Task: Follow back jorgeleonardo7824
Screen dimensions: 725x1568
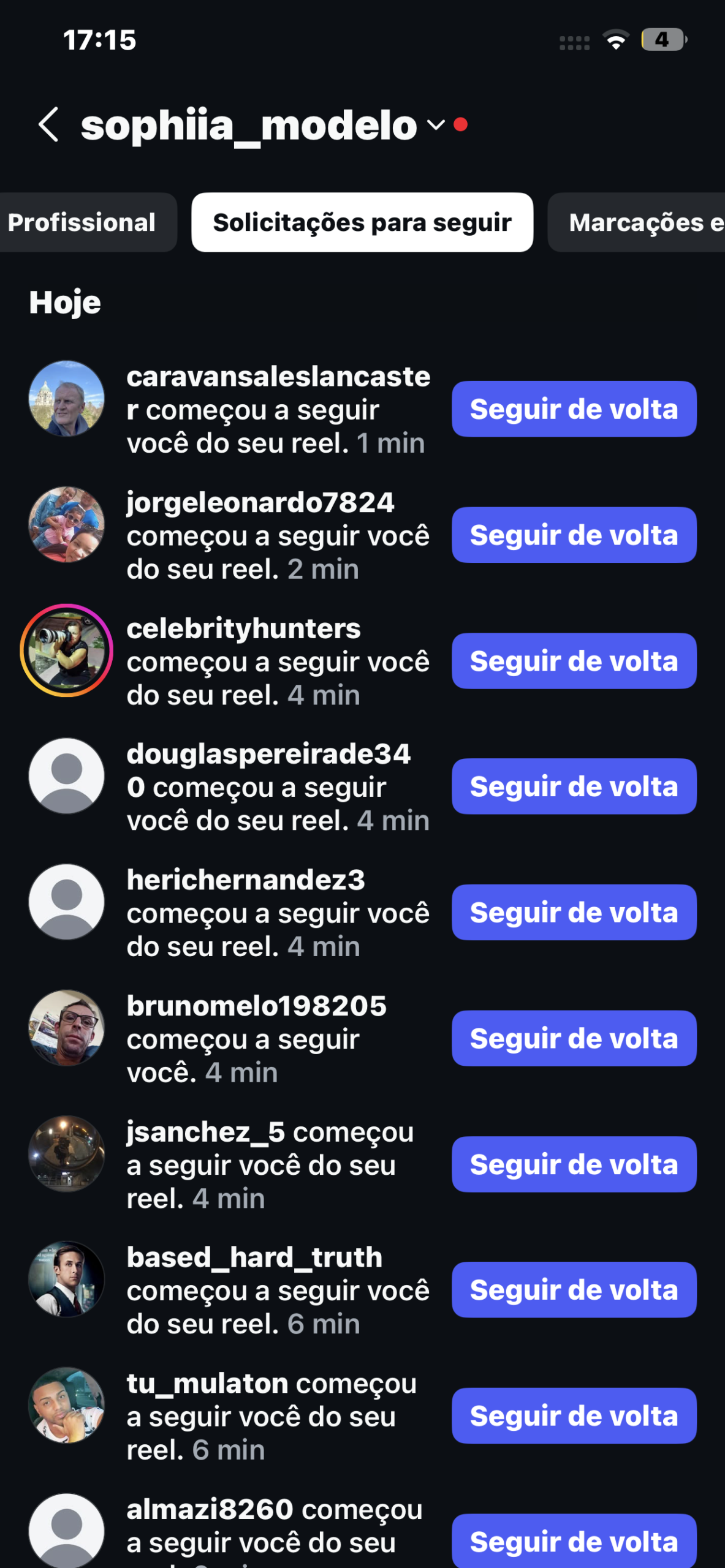Action: pos(574,535)
